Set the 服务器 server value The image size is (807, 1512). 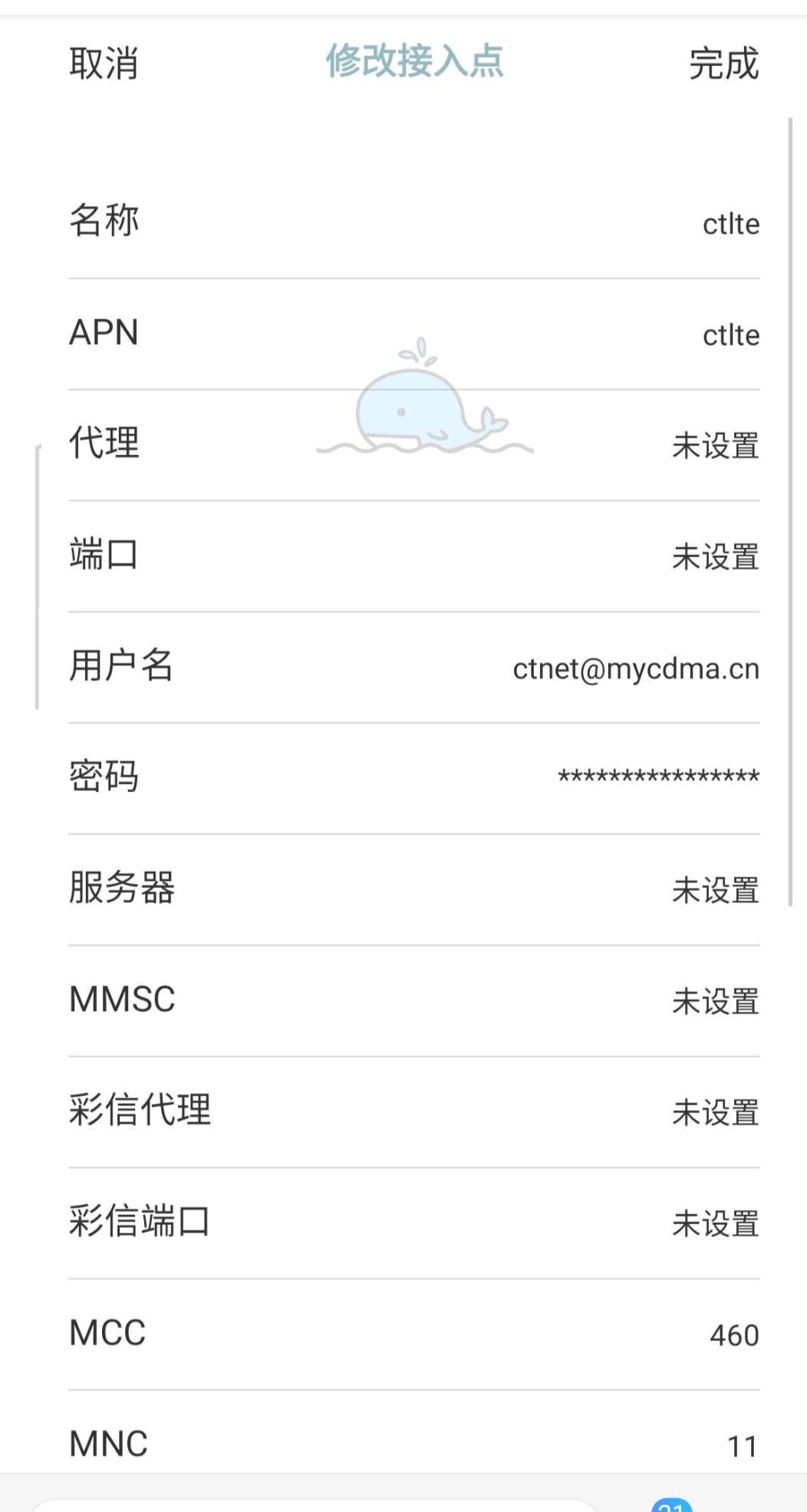pyautogui.click(x=414, y=889)
